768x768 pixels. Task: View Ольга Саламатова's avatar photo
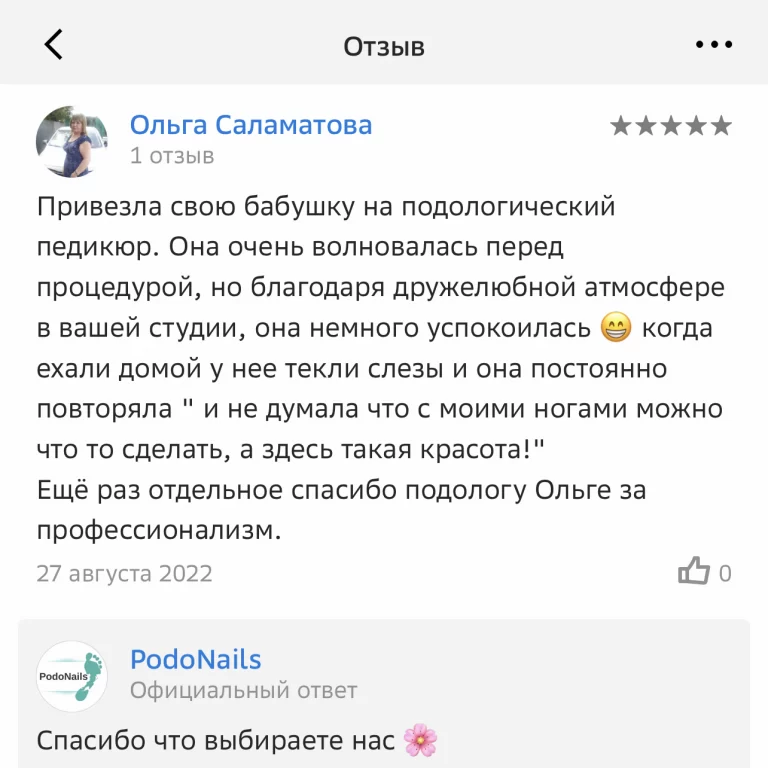pos(72,142)
